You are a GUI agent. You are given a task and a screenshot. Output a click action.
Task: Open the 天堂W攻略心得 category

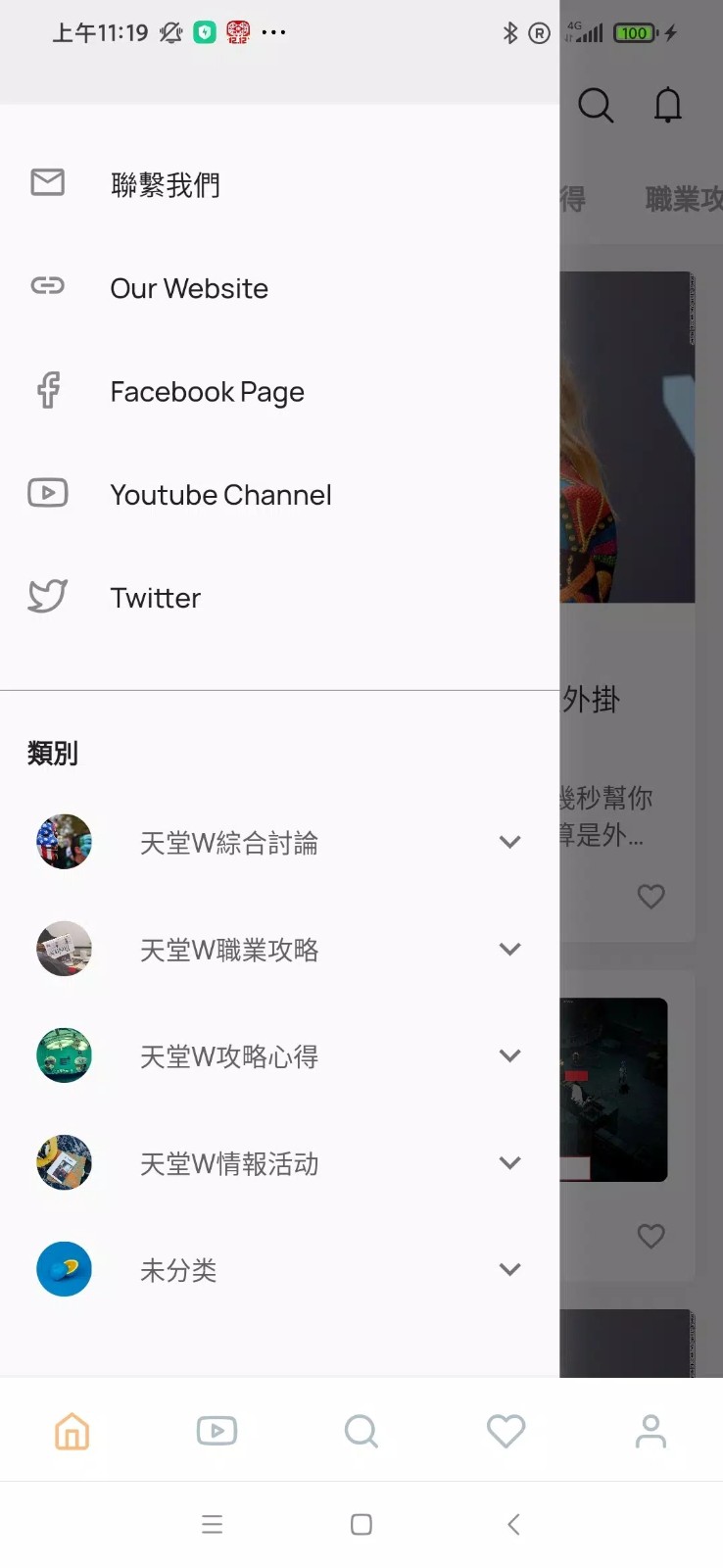coord(228,1056)
